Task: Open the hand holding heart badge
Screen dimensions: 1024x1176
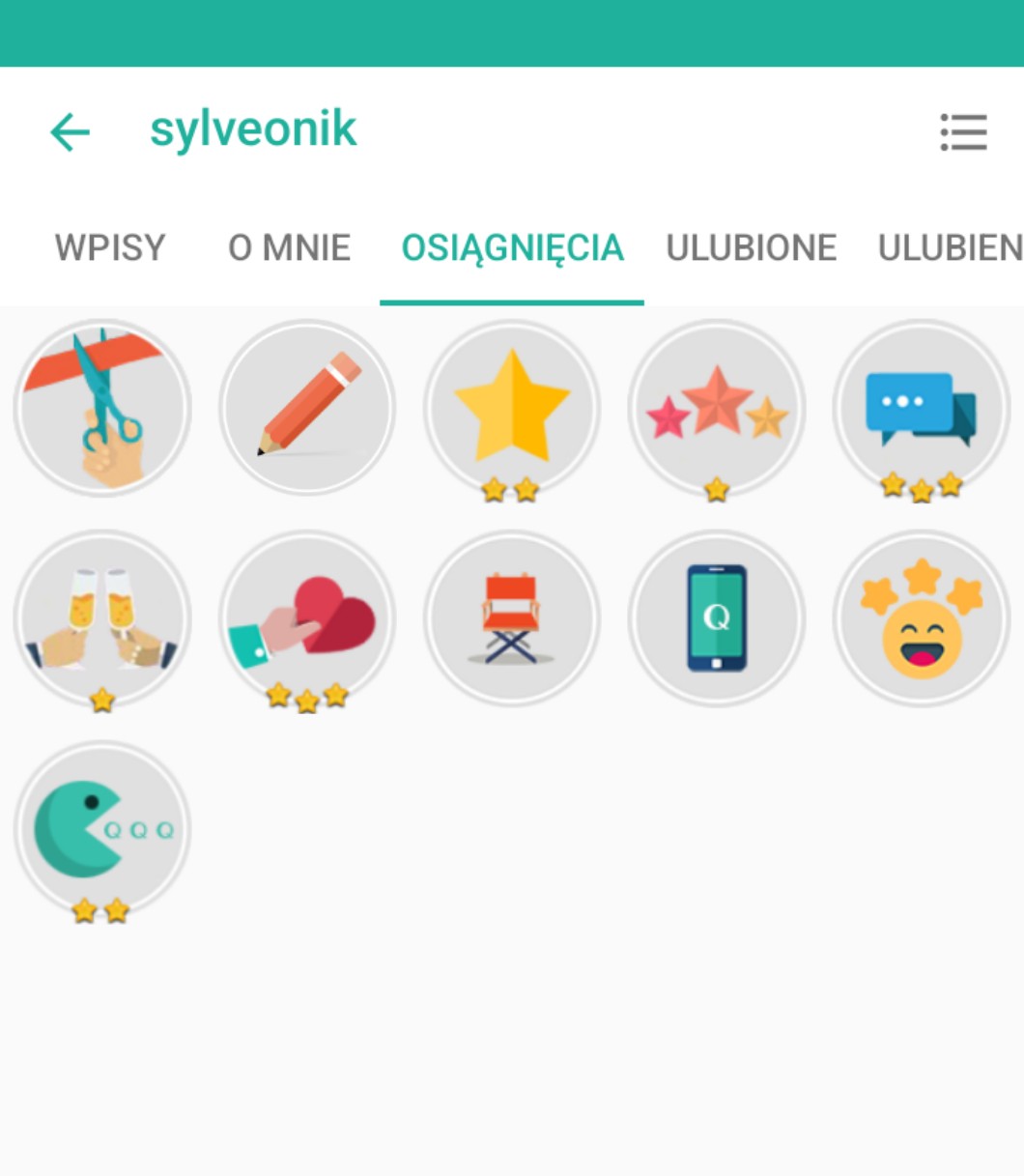Action: (x=307, y=617)
